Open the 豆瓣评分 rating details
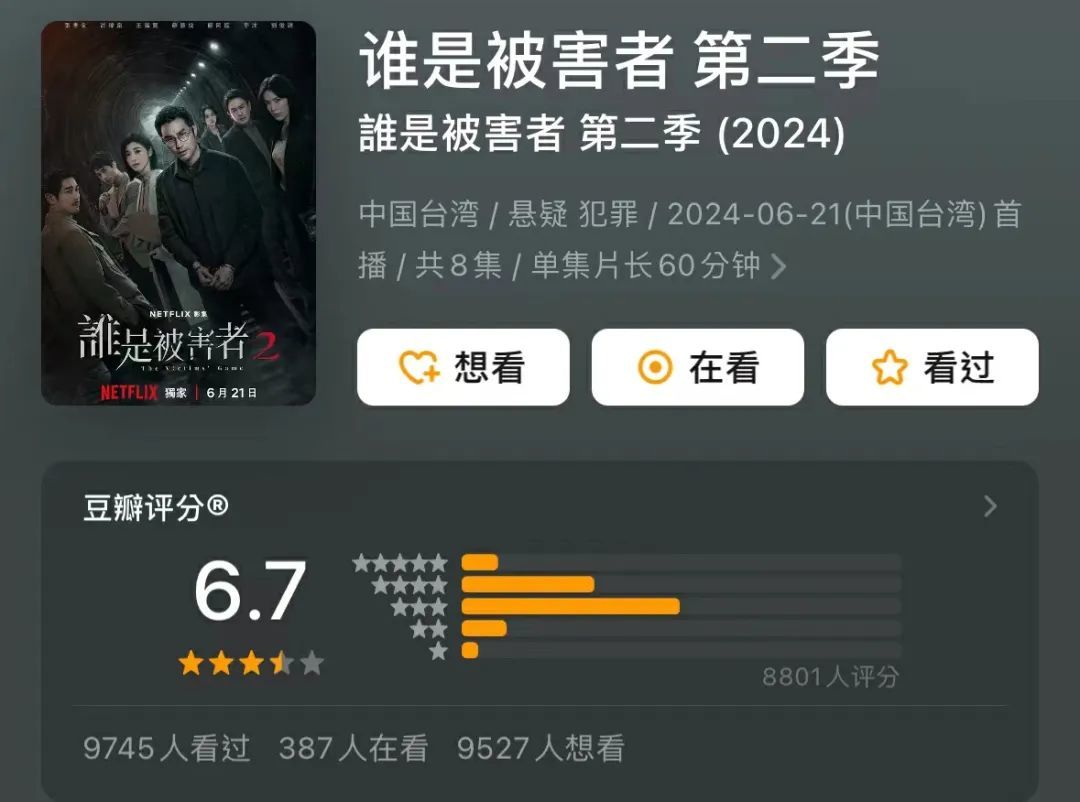This screenshot has width=1080, height=802. click(989, 506)
